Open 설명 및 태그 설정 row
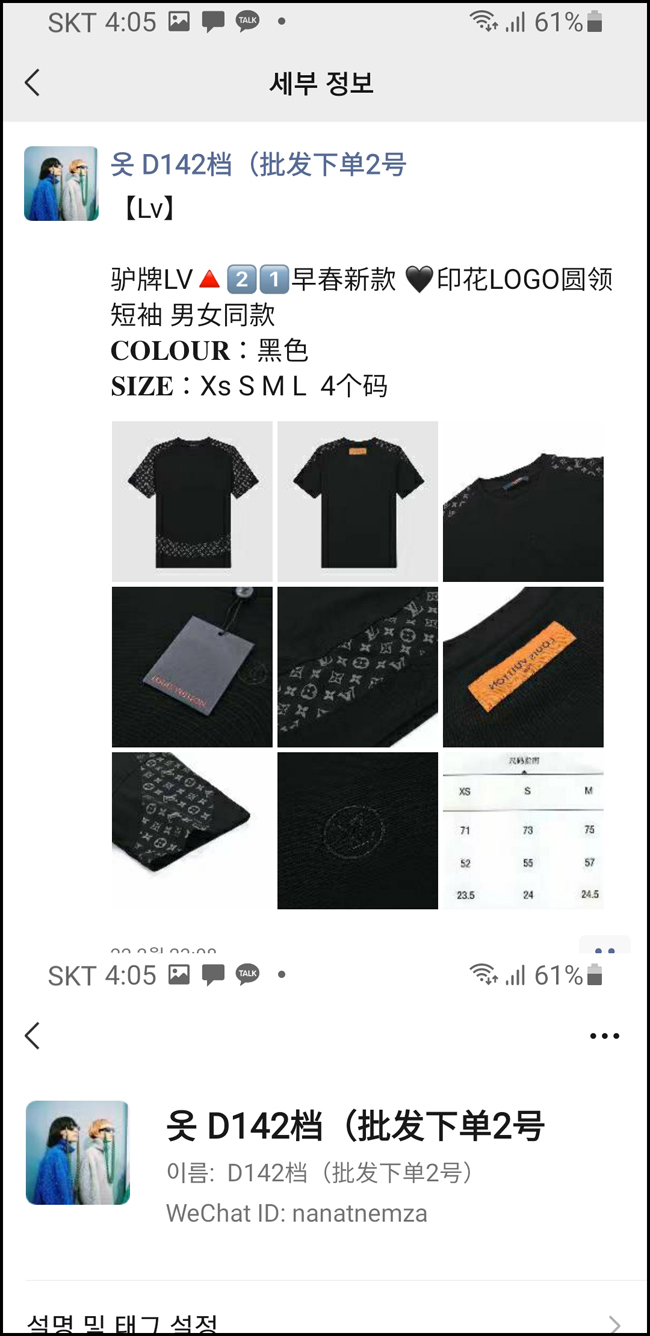Screen dimensions: 650x1336 [325, 1323]
